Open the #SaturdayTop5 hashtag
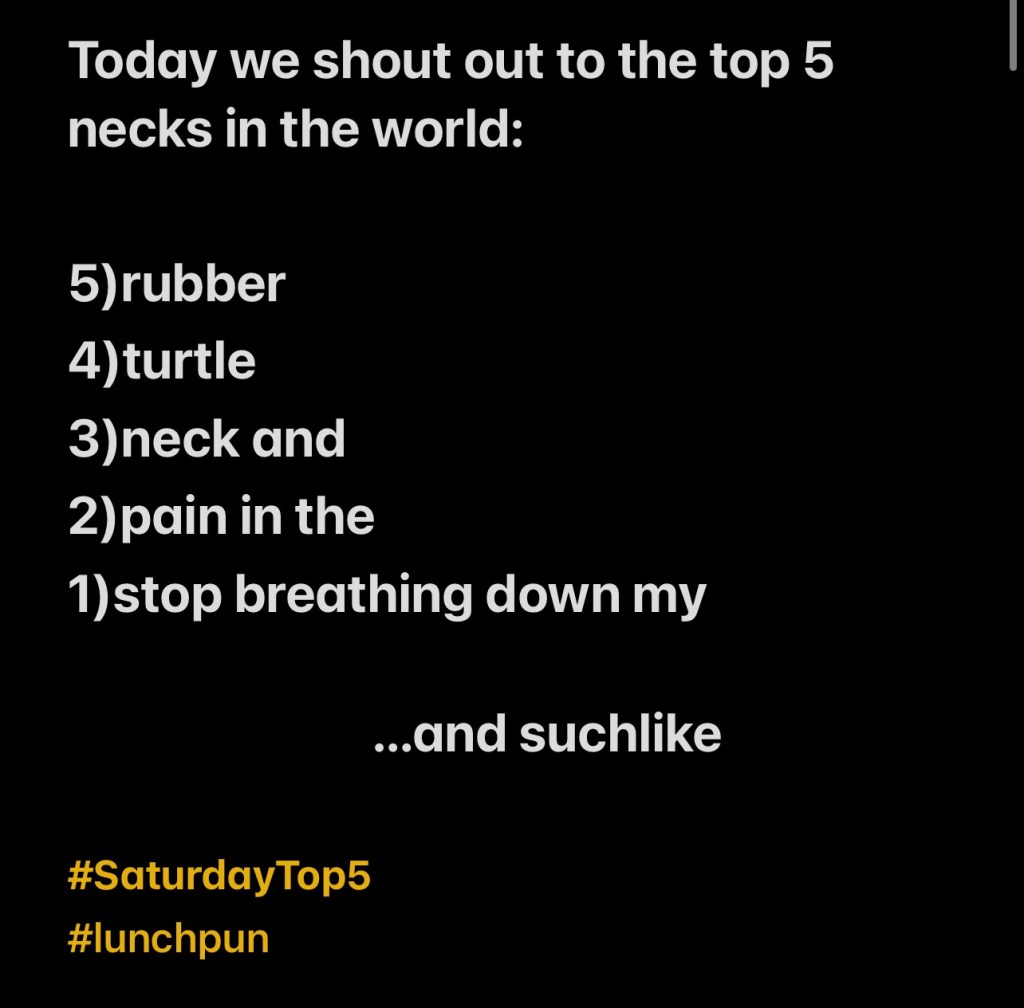The height and width of the screenshot is (1008, 1024). [x=219, y=878]
